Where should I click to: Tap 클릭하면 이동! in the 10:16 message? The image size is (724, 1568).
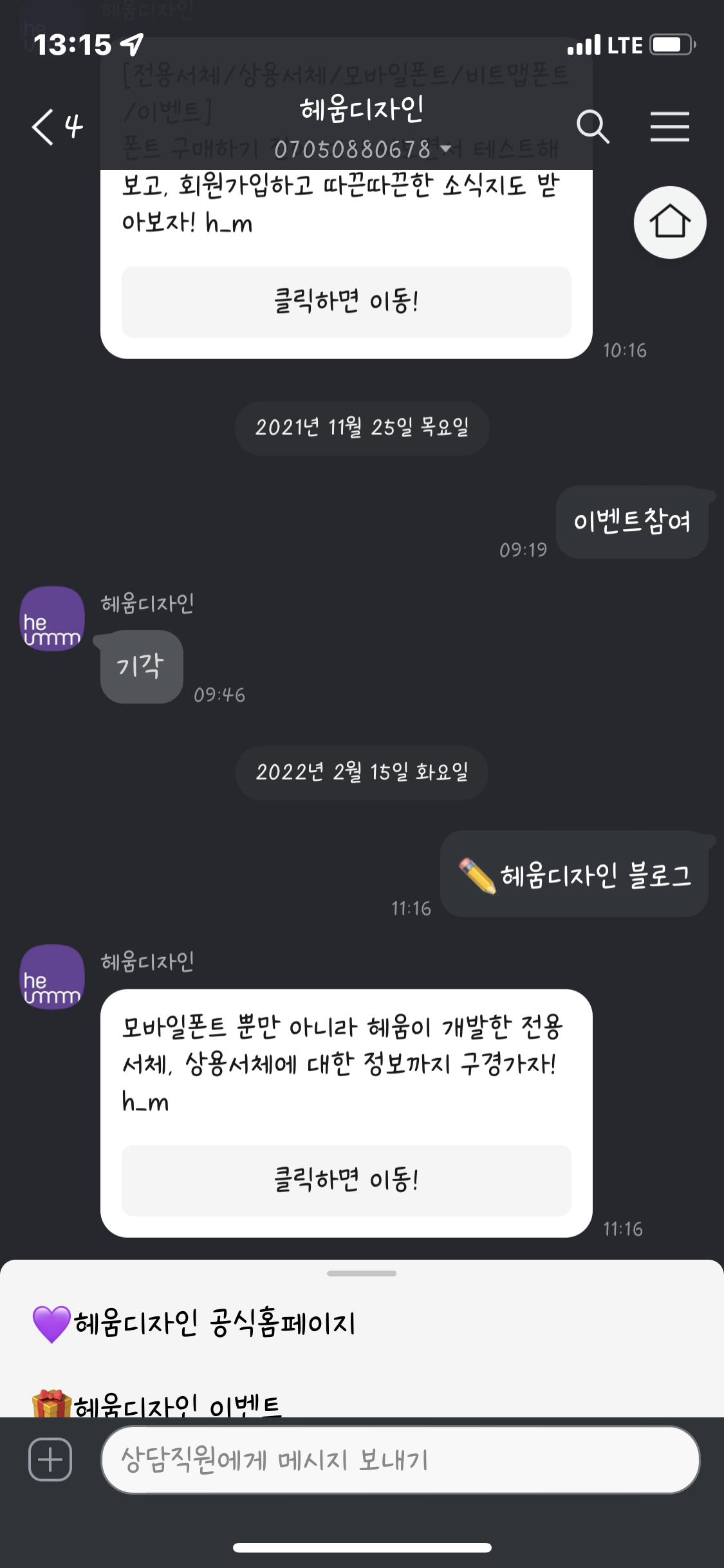346,302
